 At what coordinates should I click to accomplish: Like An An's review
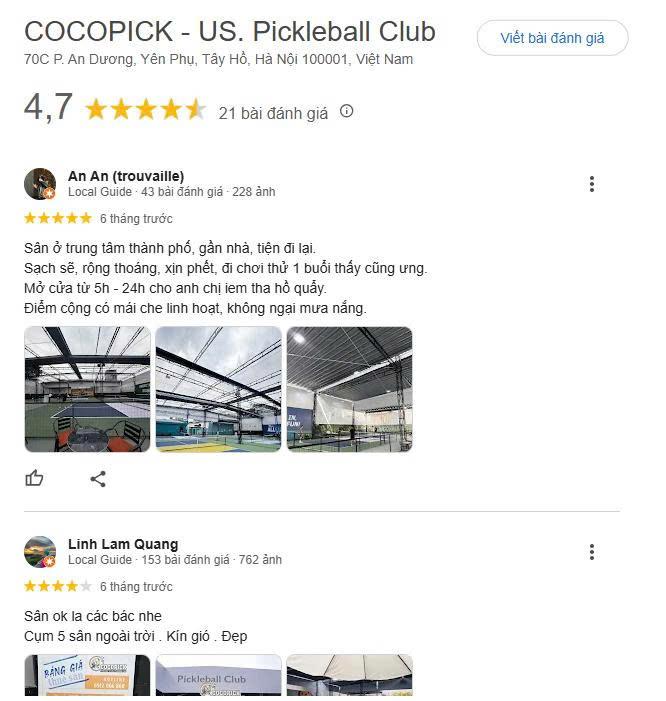point(35,479)
